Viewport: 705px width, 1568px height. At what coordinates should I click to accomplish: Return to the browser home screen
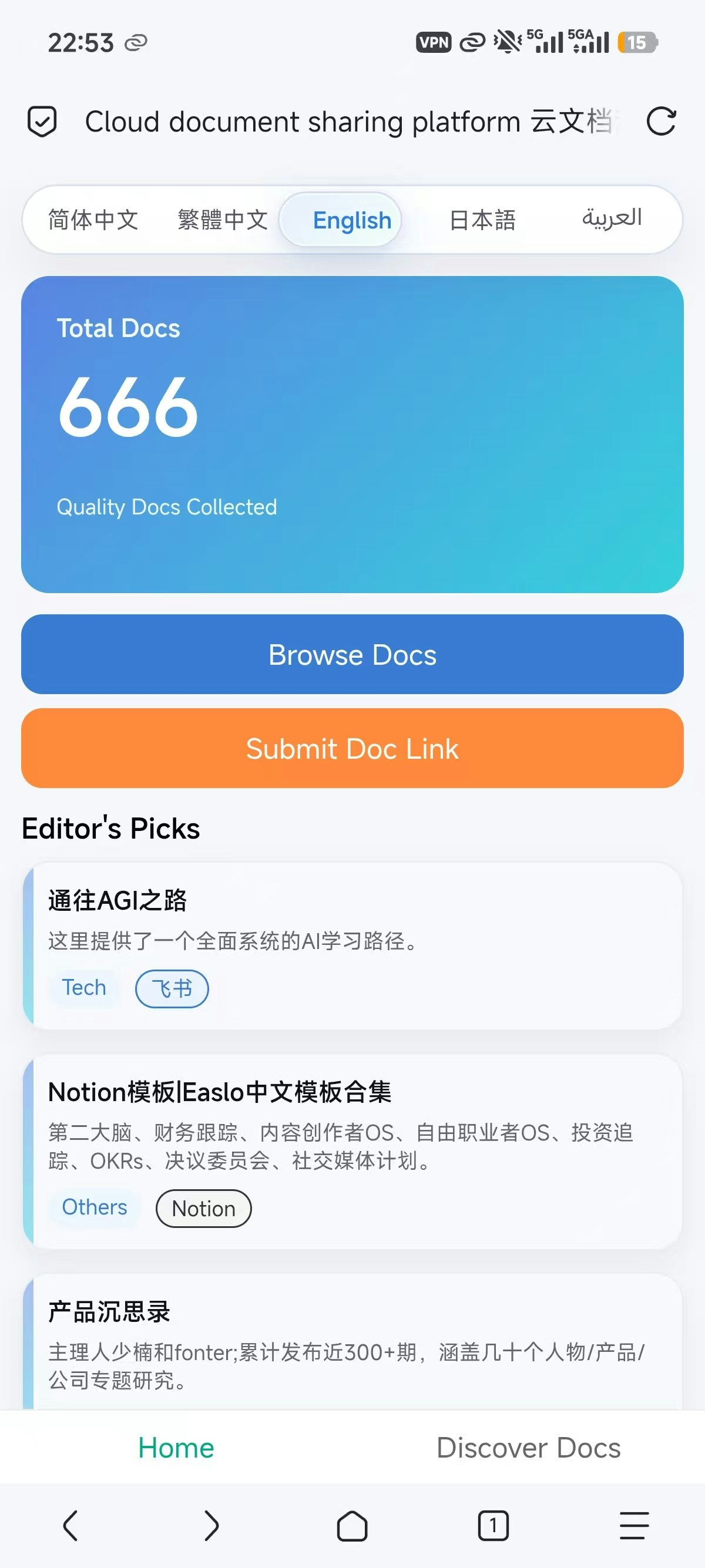[x=352, y=1525]
